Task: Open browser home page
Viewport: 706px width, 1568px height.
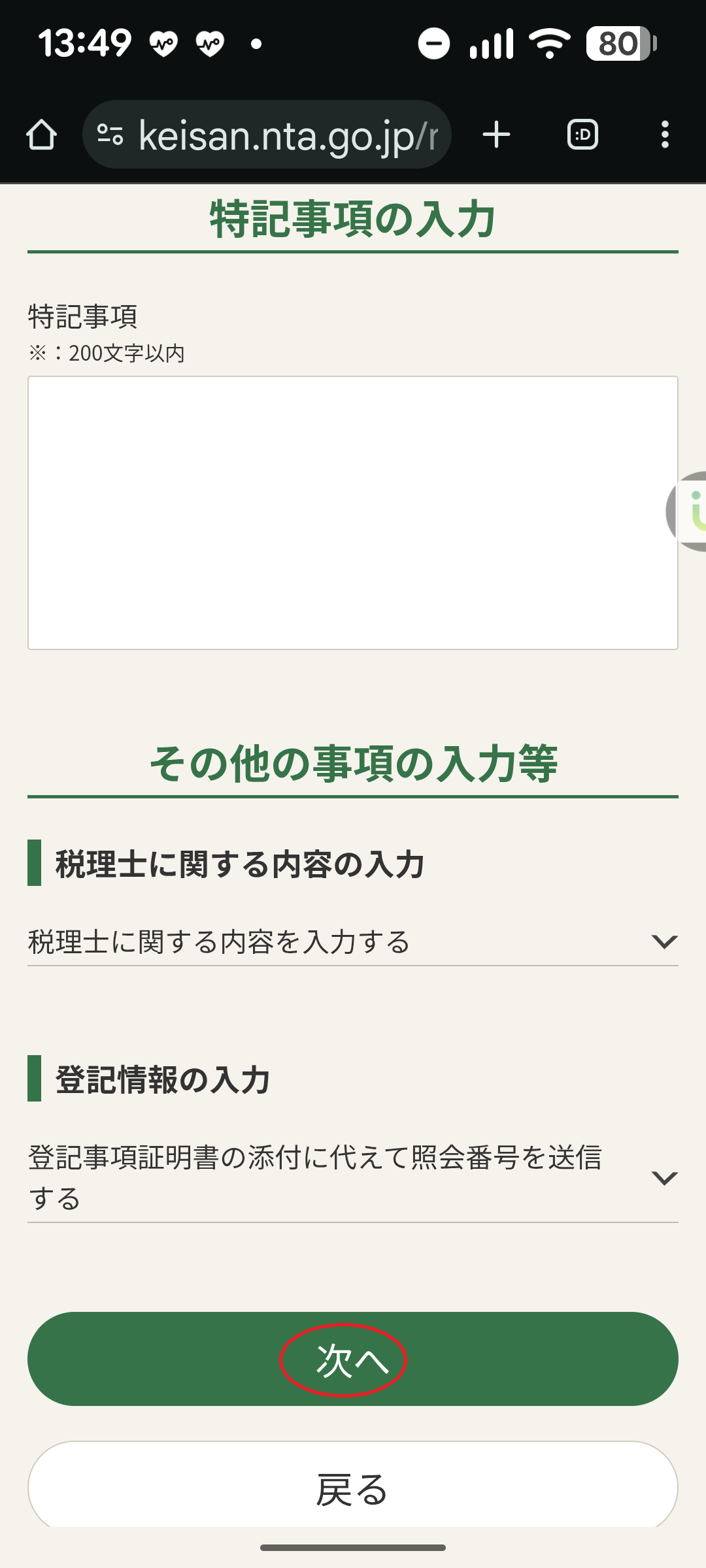Action: pos(42,135)
